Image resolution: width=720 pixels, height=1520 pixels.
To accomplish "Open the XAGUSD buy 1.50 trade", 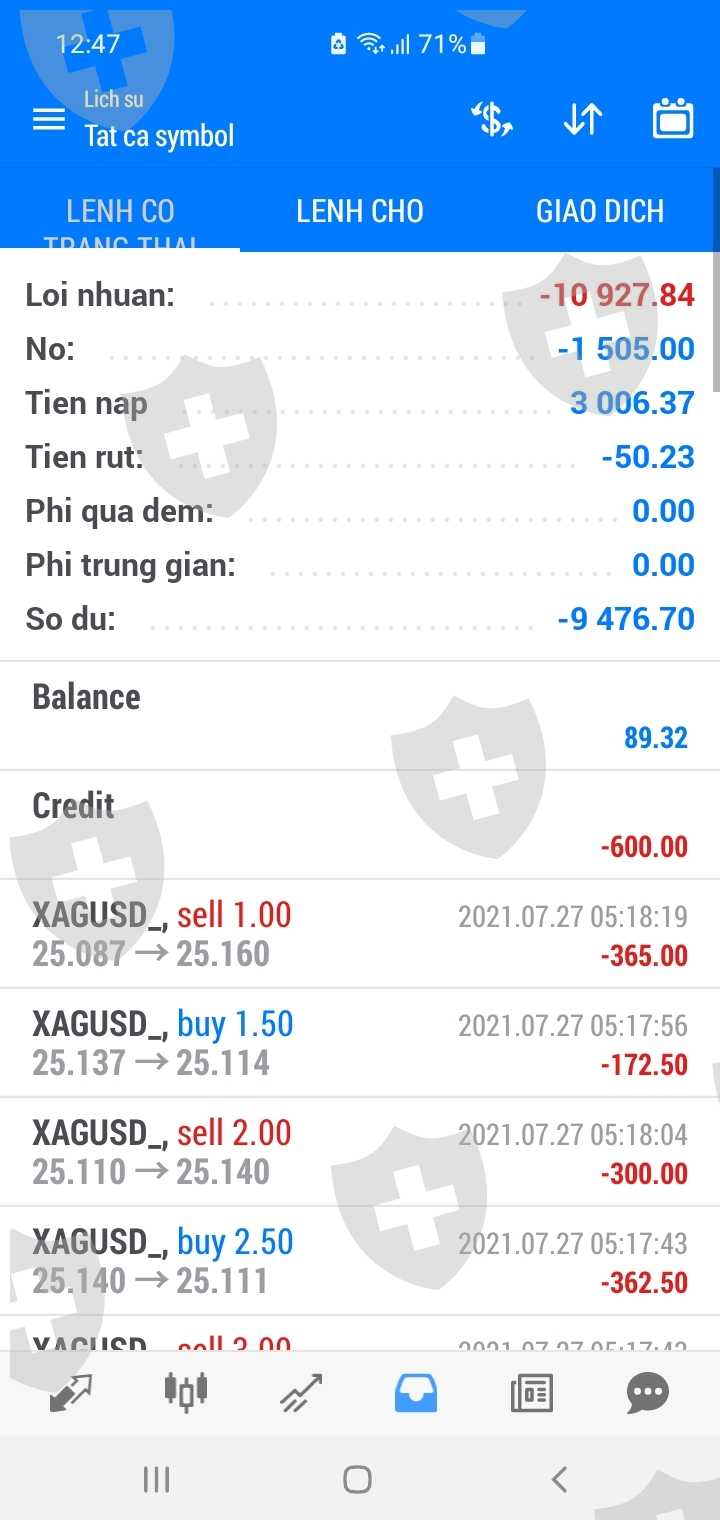I will click(360, 1043).
